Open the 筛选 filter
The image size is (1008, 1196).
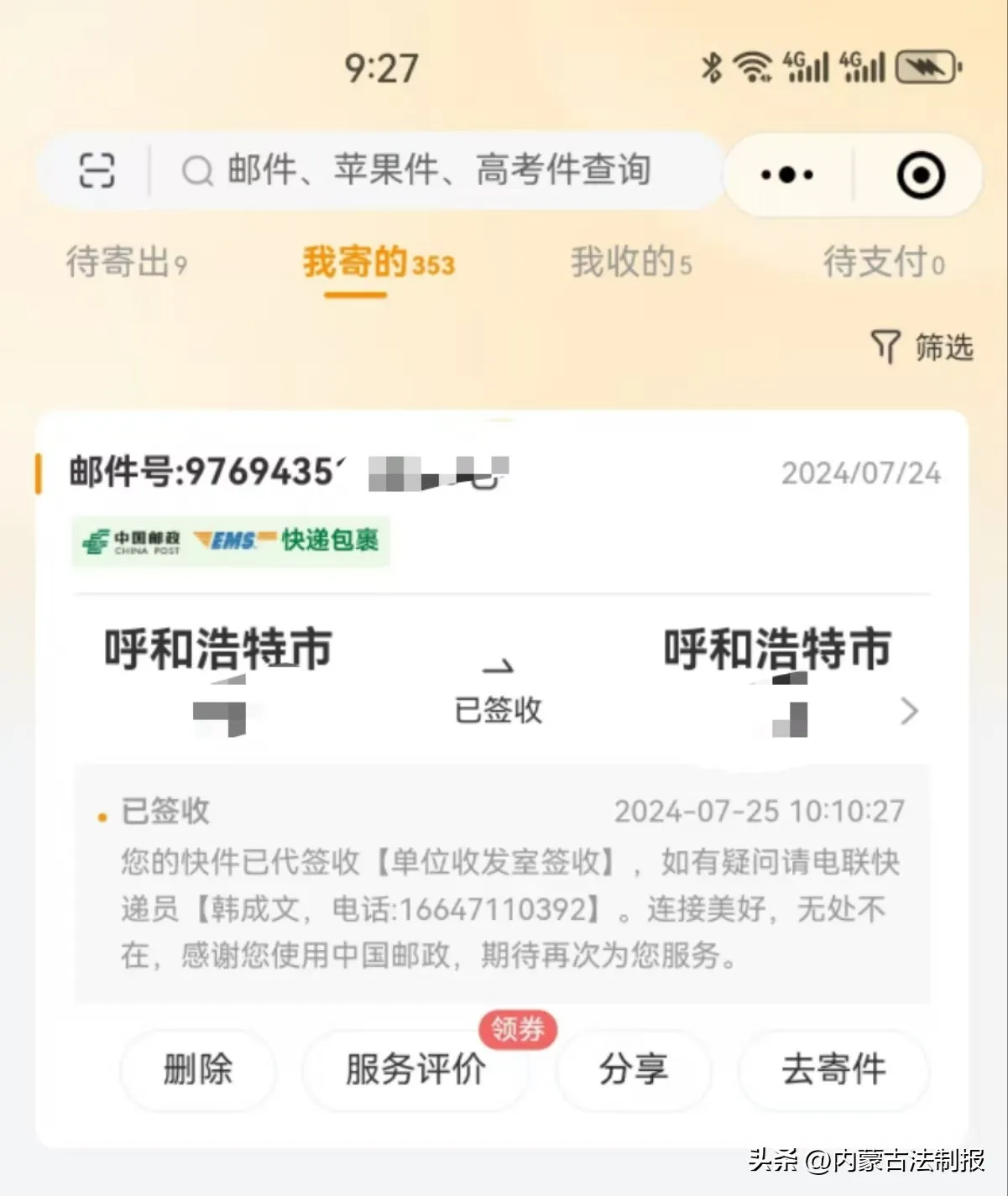(922, 347)
